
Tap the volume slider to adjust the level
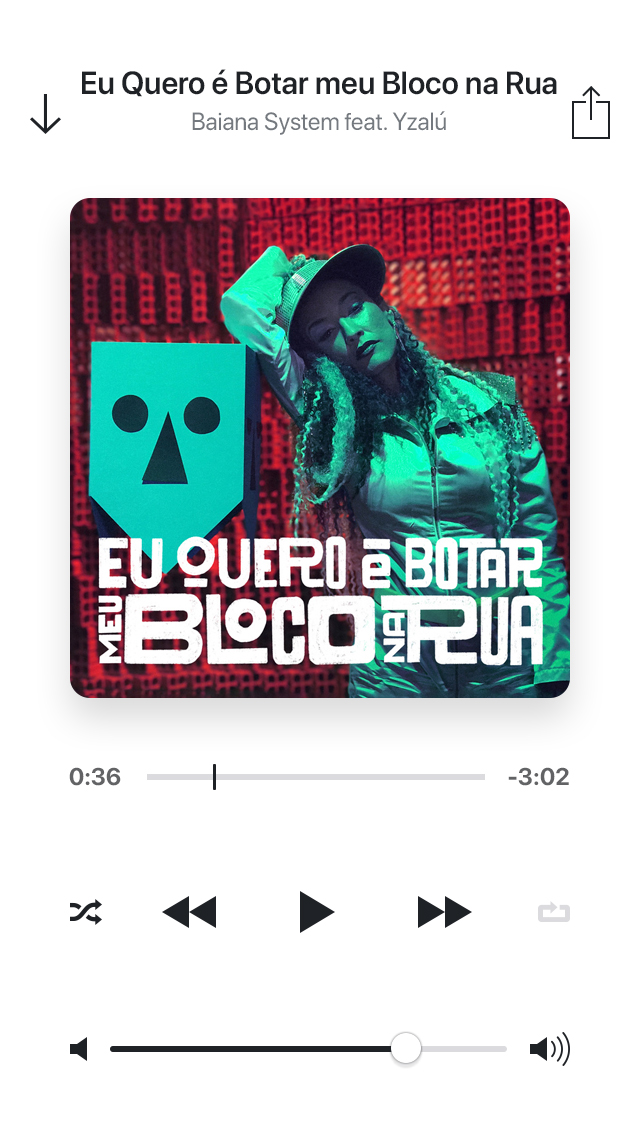308,1049
